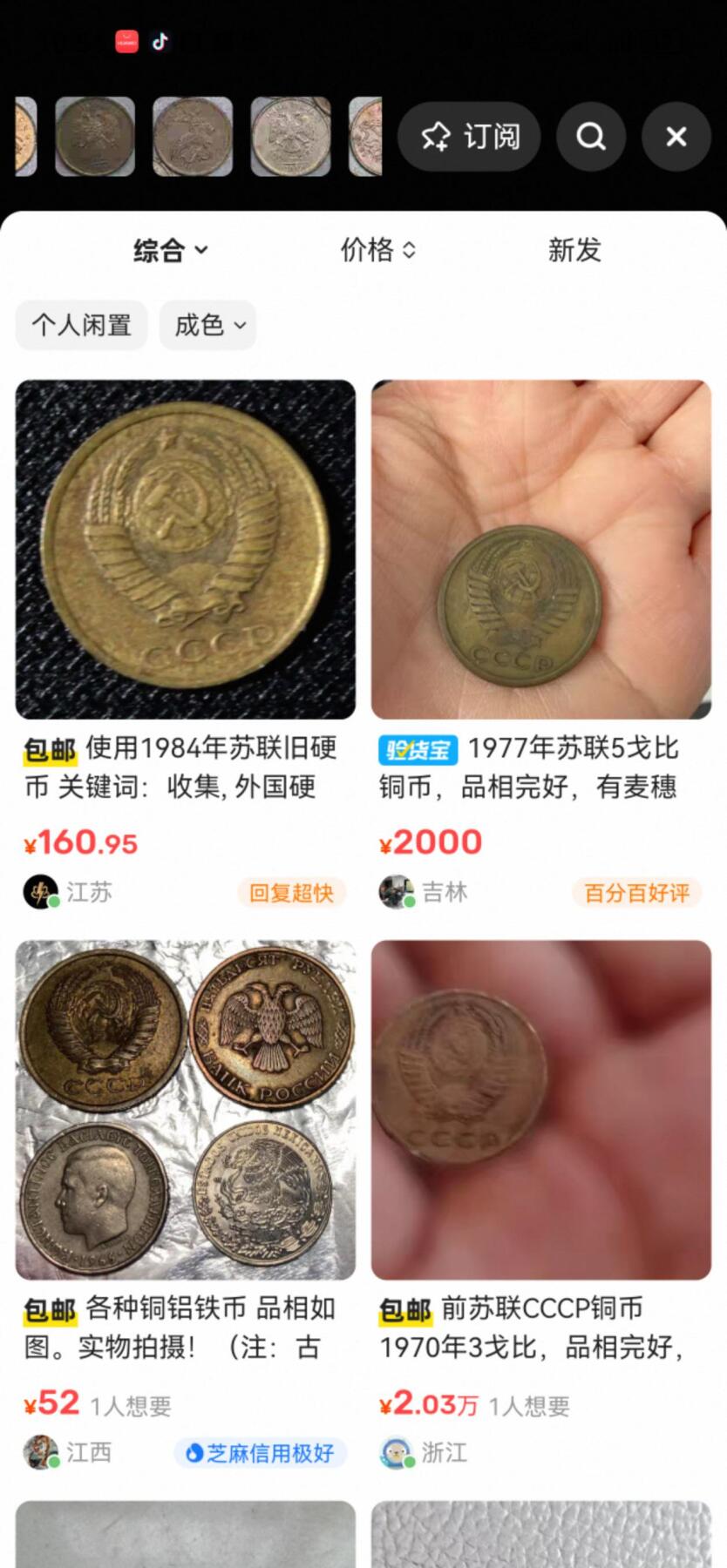Exit search results via the X icon
This screenshot has width=727, height=1568.
click(675, 137)
